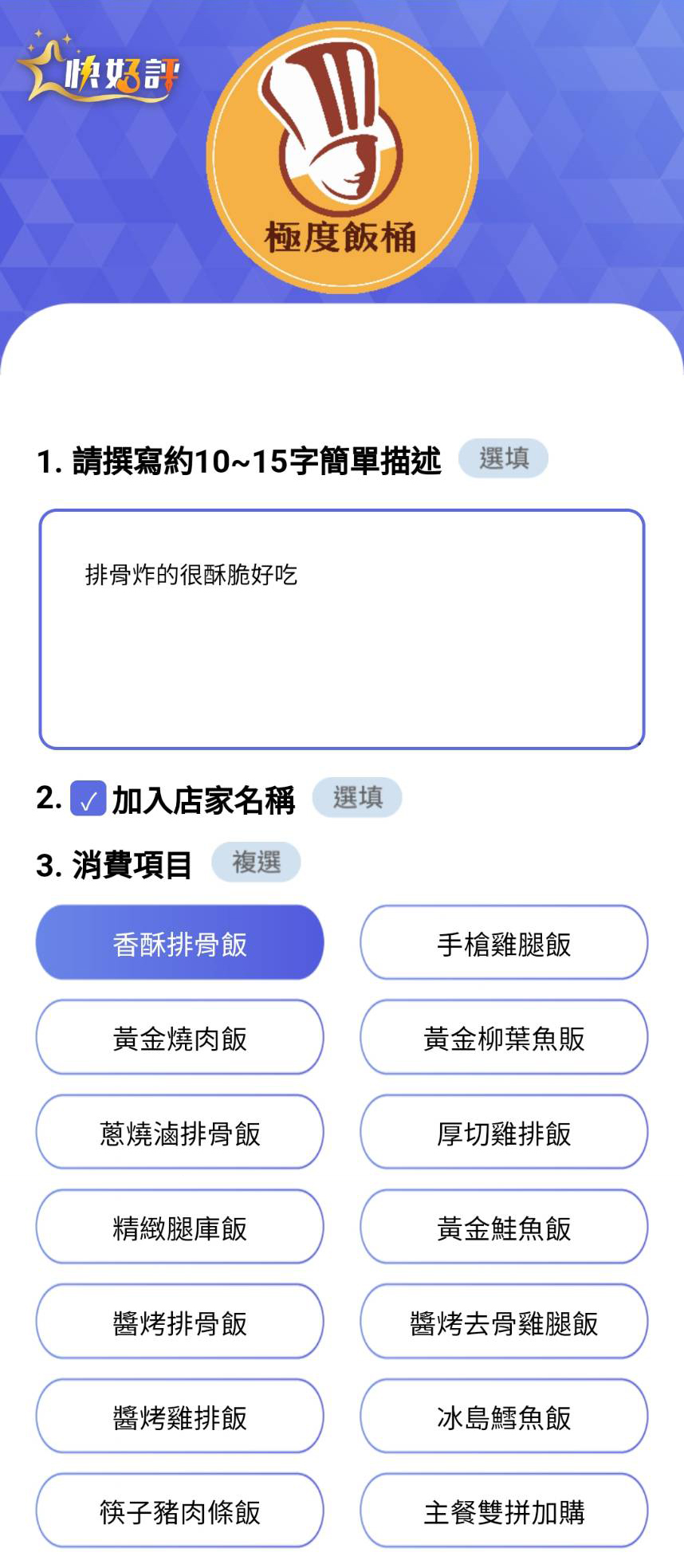Select 主餐雙拼加購

(x=504, y=1511)
